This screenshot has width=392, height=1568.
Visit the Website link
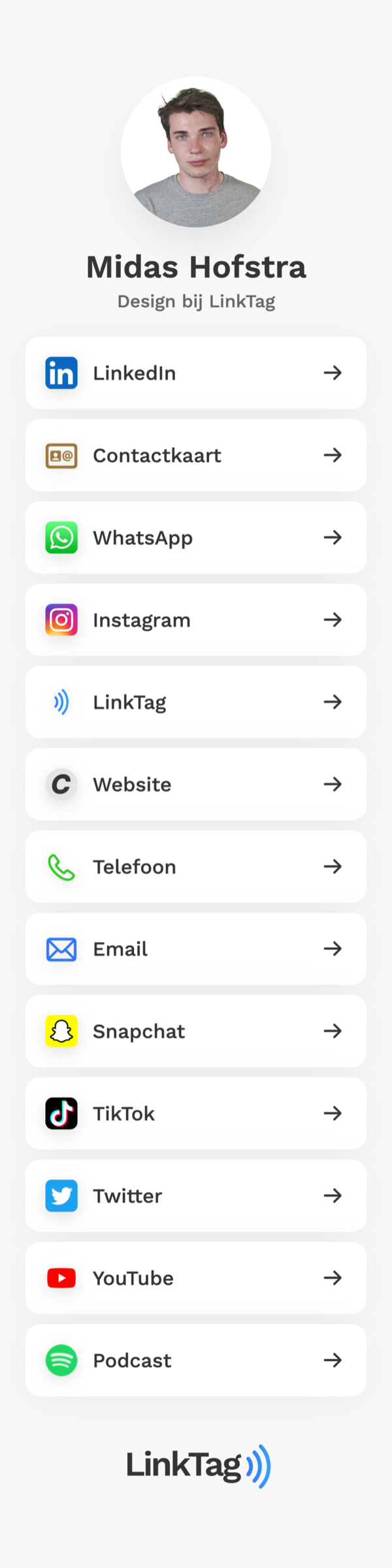(196, 784)
